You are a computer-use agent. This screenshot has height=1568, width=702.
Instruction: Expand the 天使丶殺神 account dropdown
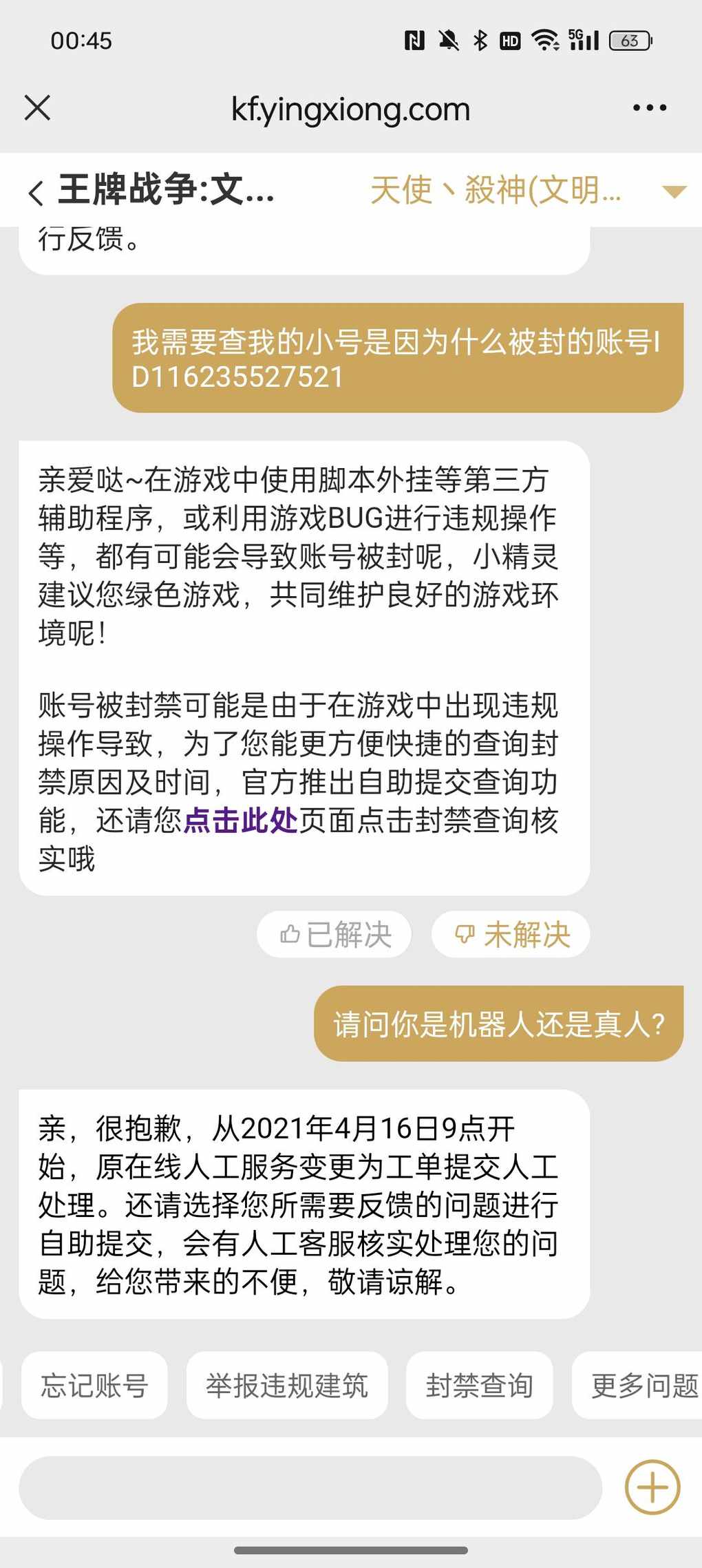pyautogui.click(x=674, y=191)
